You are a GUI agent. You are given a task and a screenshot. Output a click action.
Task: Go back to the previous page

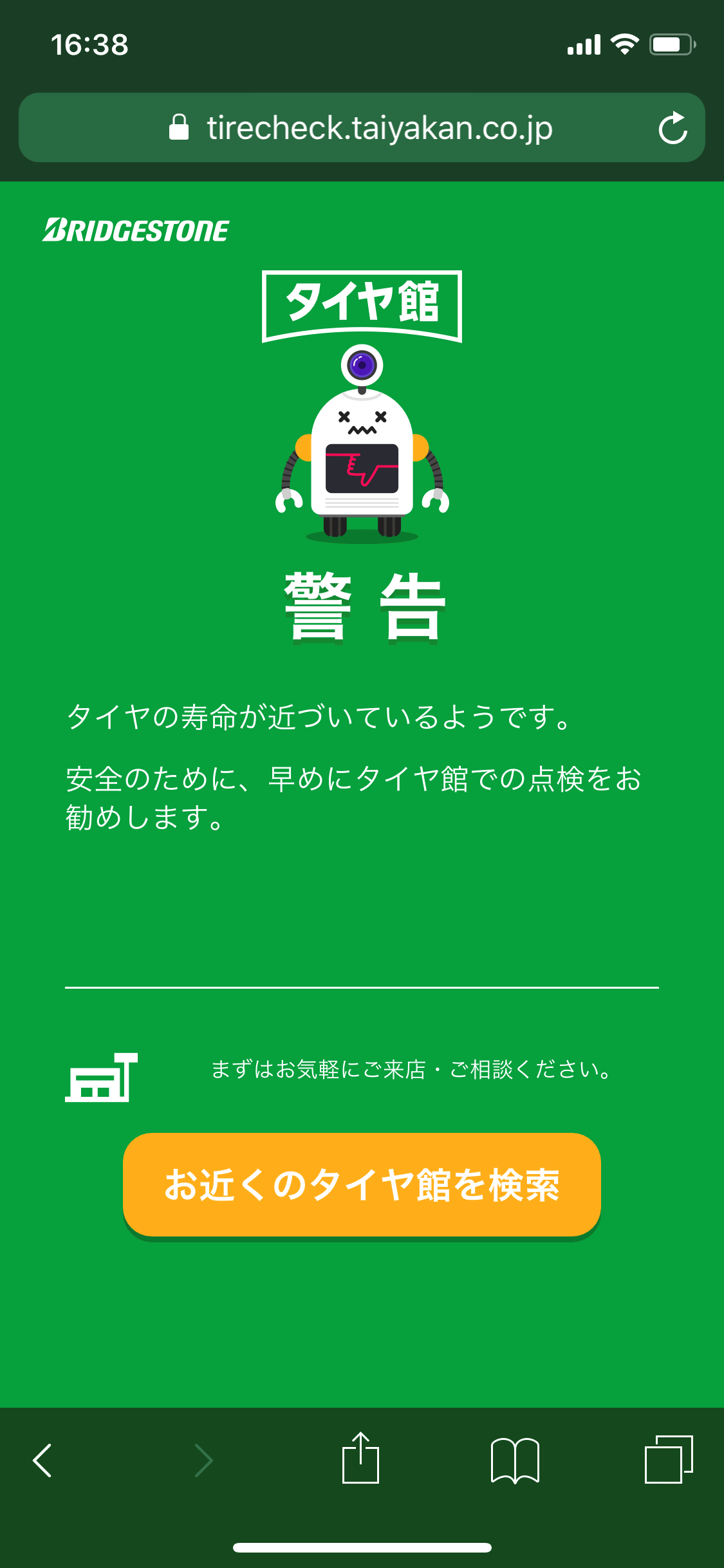42,1460
